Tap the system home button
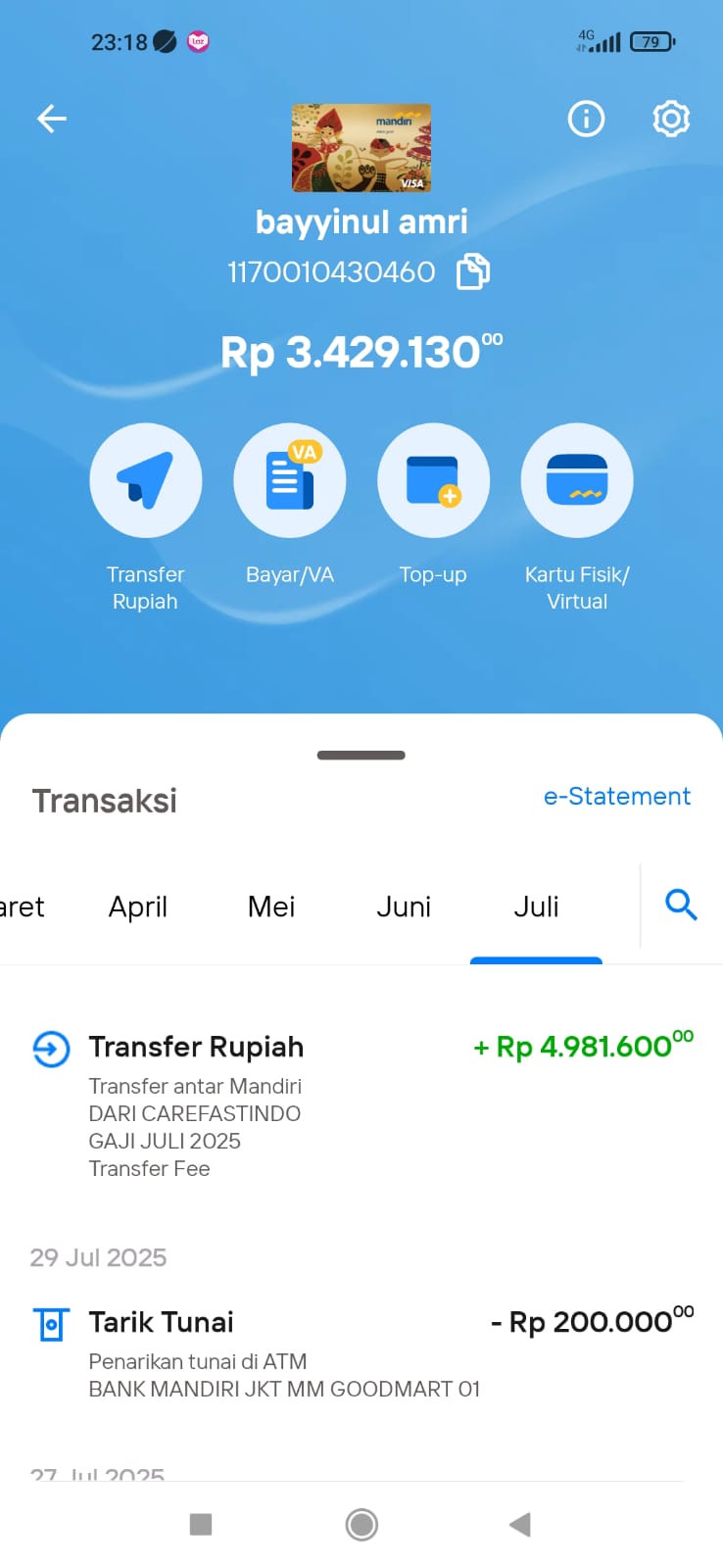This screenshot has height=1568, width=723. pyautogui.click(x=361, y=1524)
